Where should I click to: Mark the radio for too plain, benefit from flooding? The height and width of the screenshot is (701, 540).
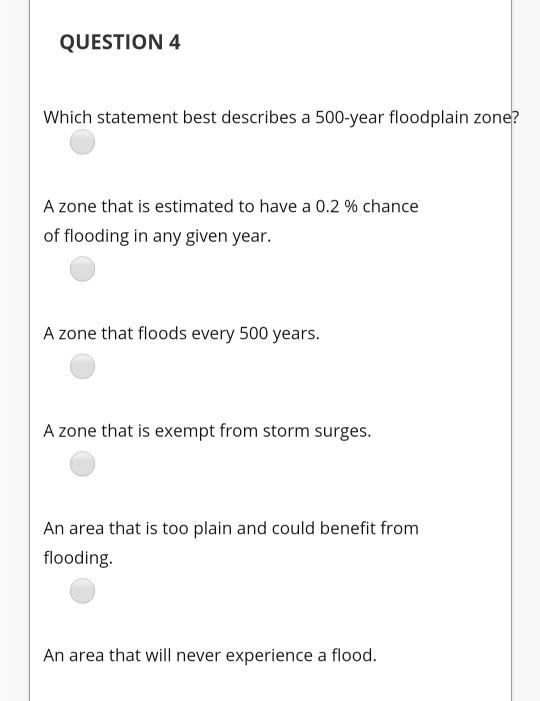click(x=83, y=464)
